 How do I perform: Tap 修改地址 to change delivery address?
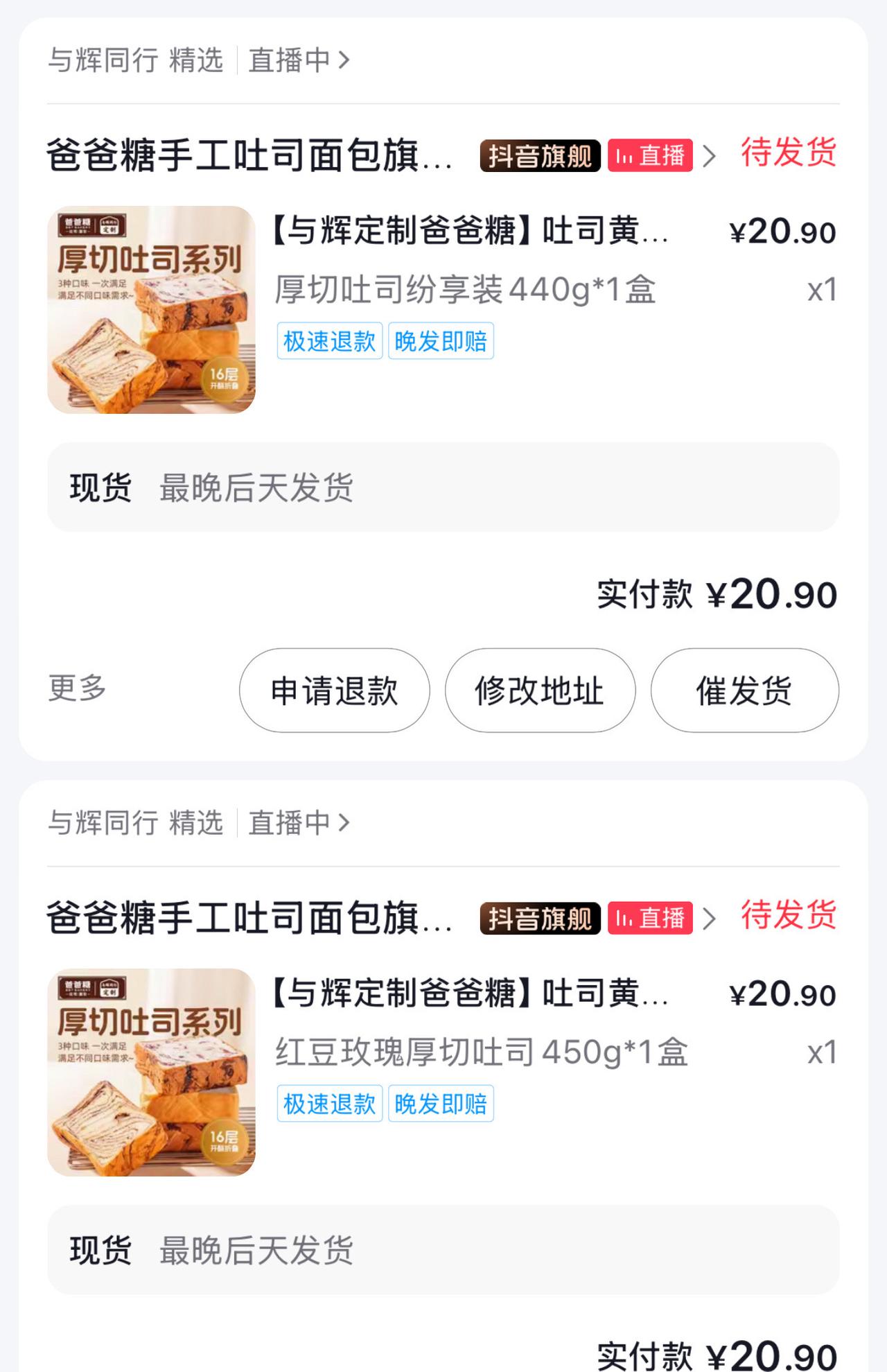coord(540,690)
